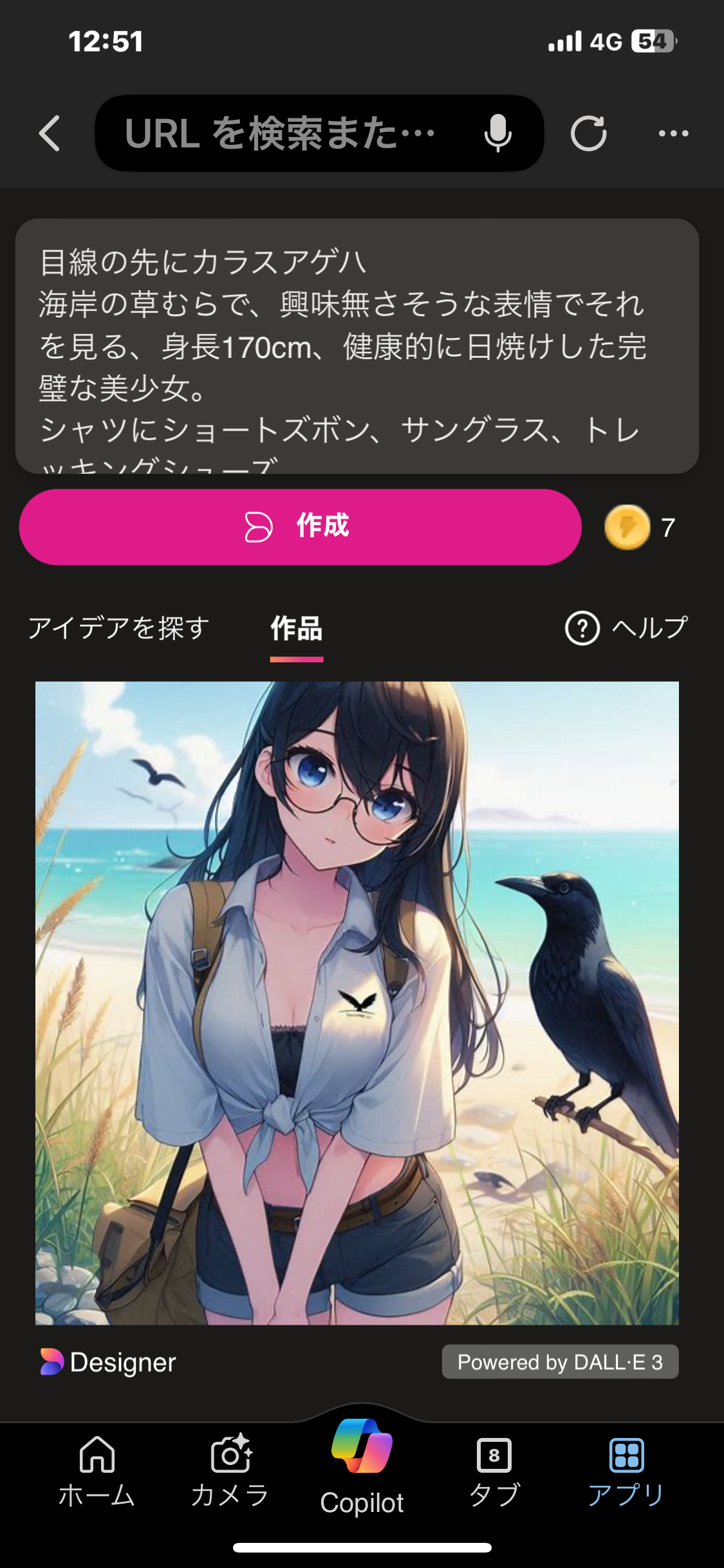Open ヘルプ help
Screen dimensions: 724x1568
coord(626,628)
